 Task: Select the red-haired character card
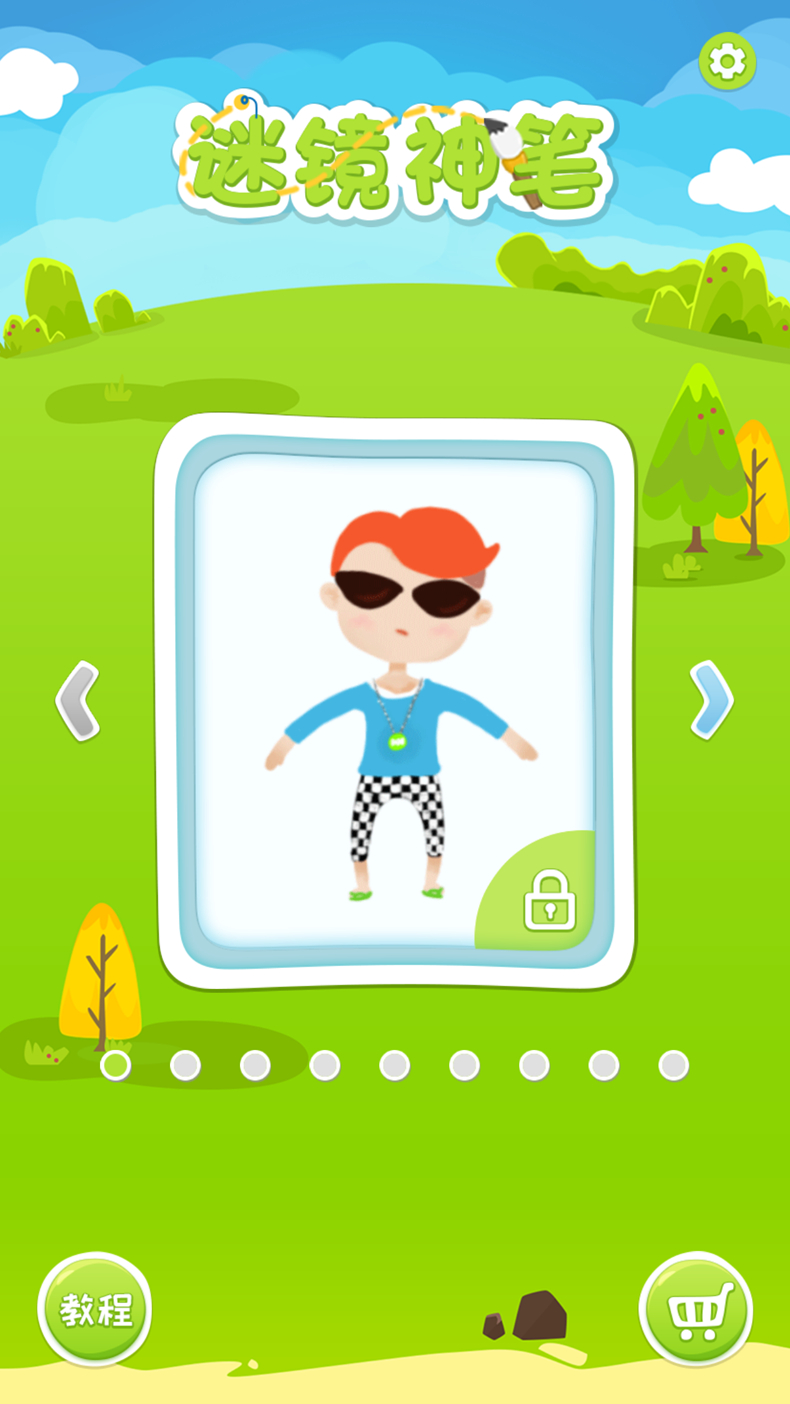point(395,700)
